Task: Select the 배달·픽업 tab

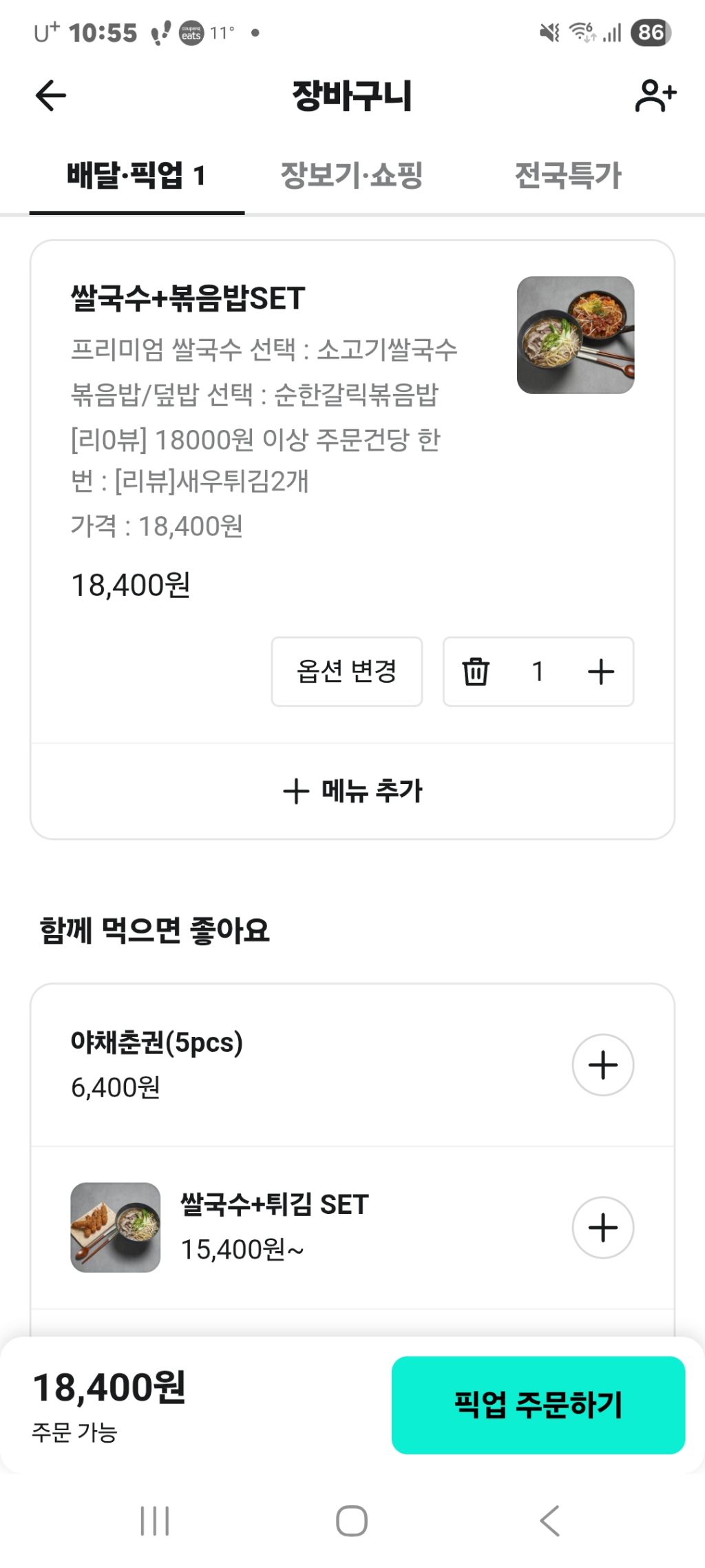Action: [x=136, y=175]
